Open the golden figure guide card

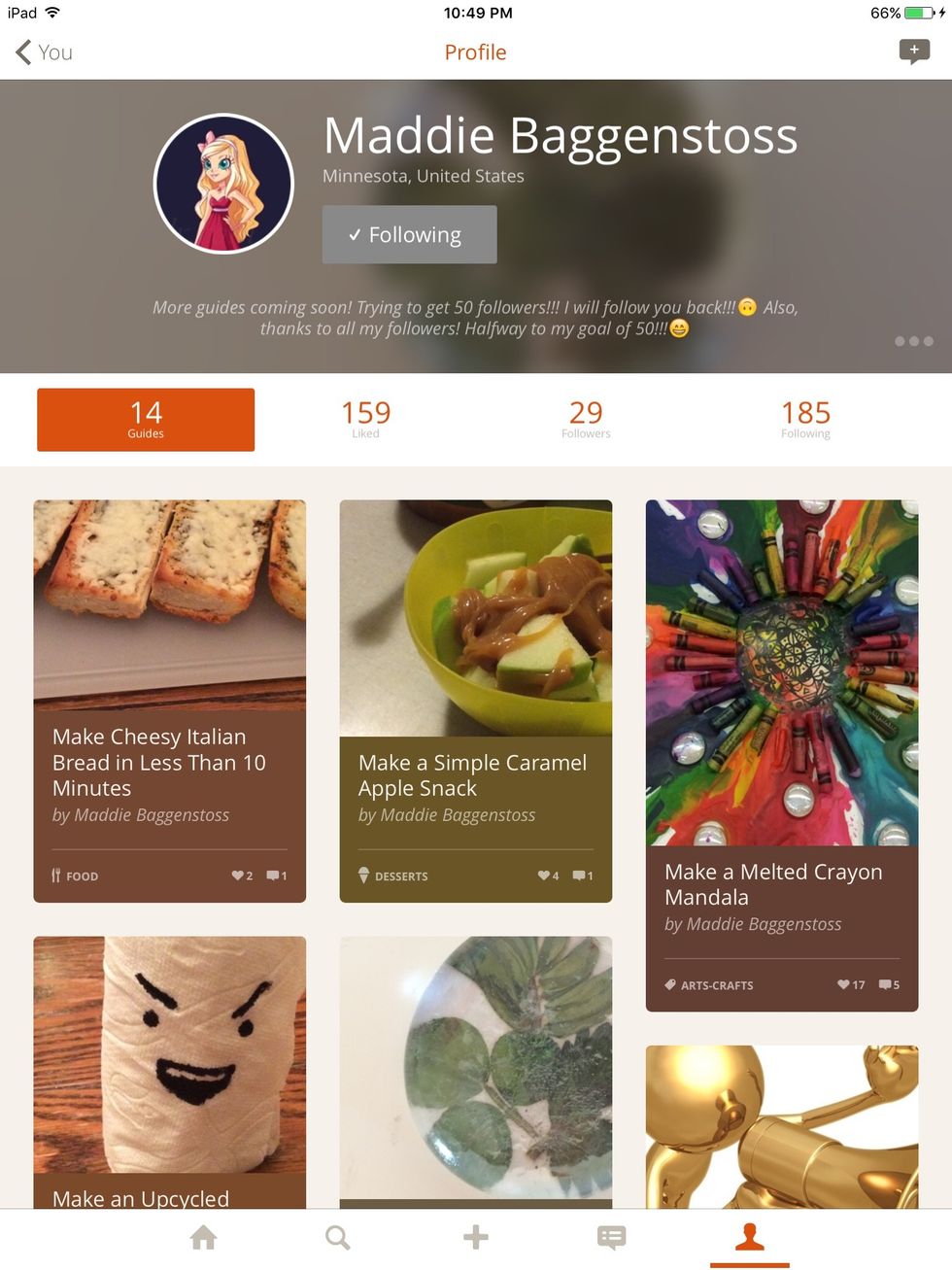[781, 1127]
